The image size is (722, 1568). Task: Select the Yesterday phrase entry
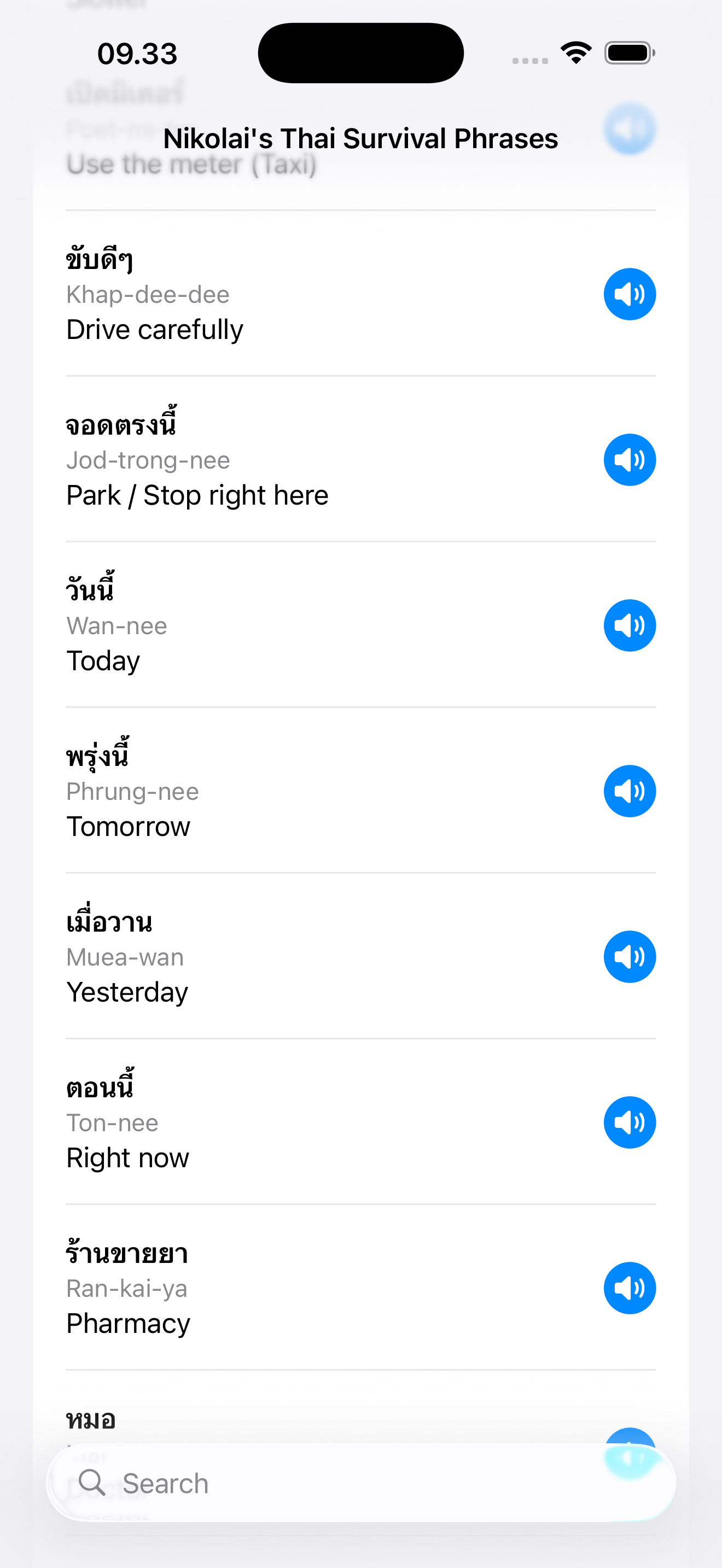coord(243,956)
